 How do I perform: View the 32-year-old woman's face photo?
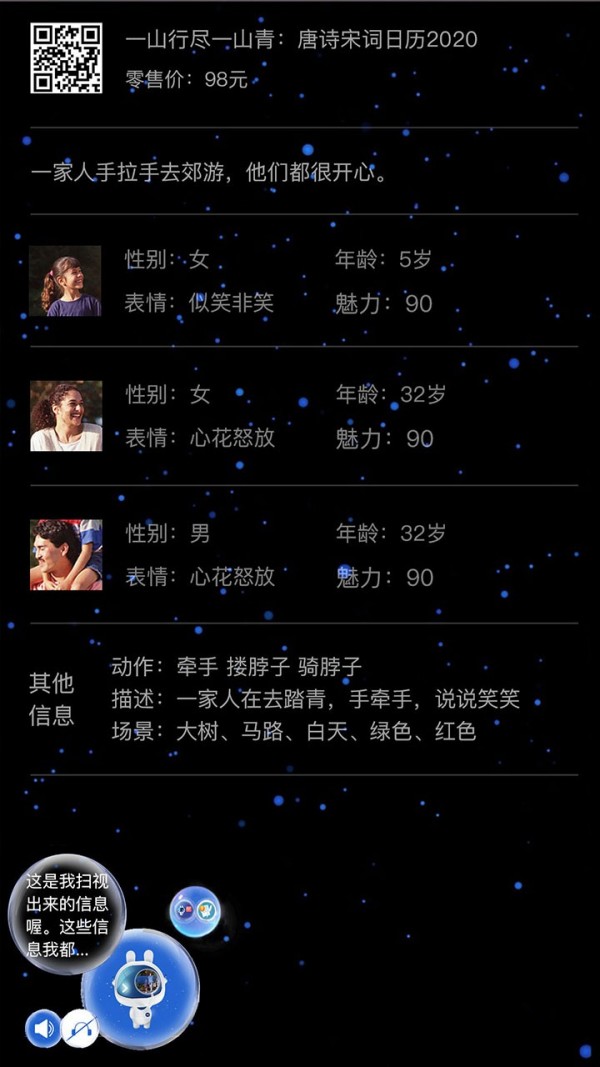65,416
